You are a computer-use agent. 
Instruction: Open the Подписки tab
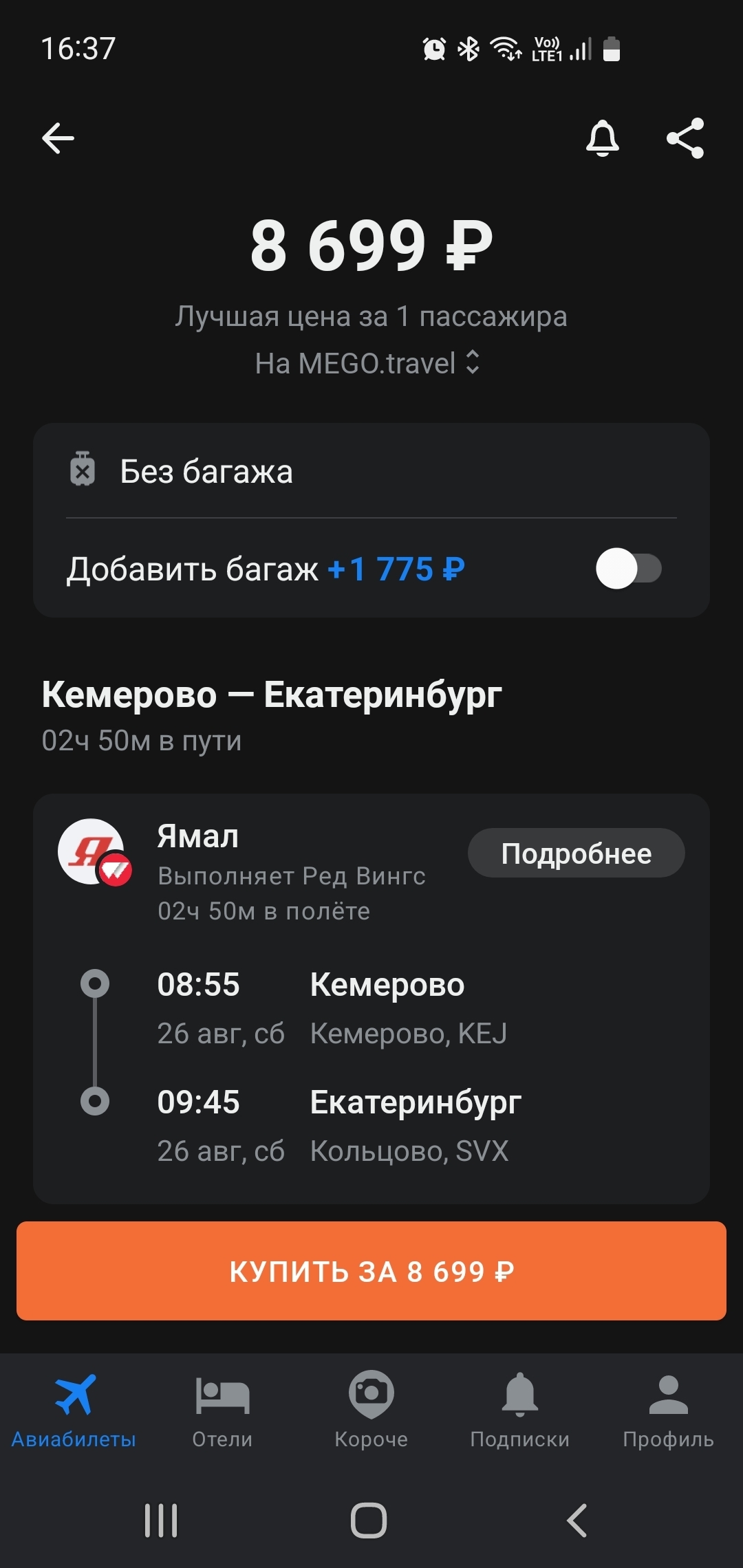(x=520, y=1410)
